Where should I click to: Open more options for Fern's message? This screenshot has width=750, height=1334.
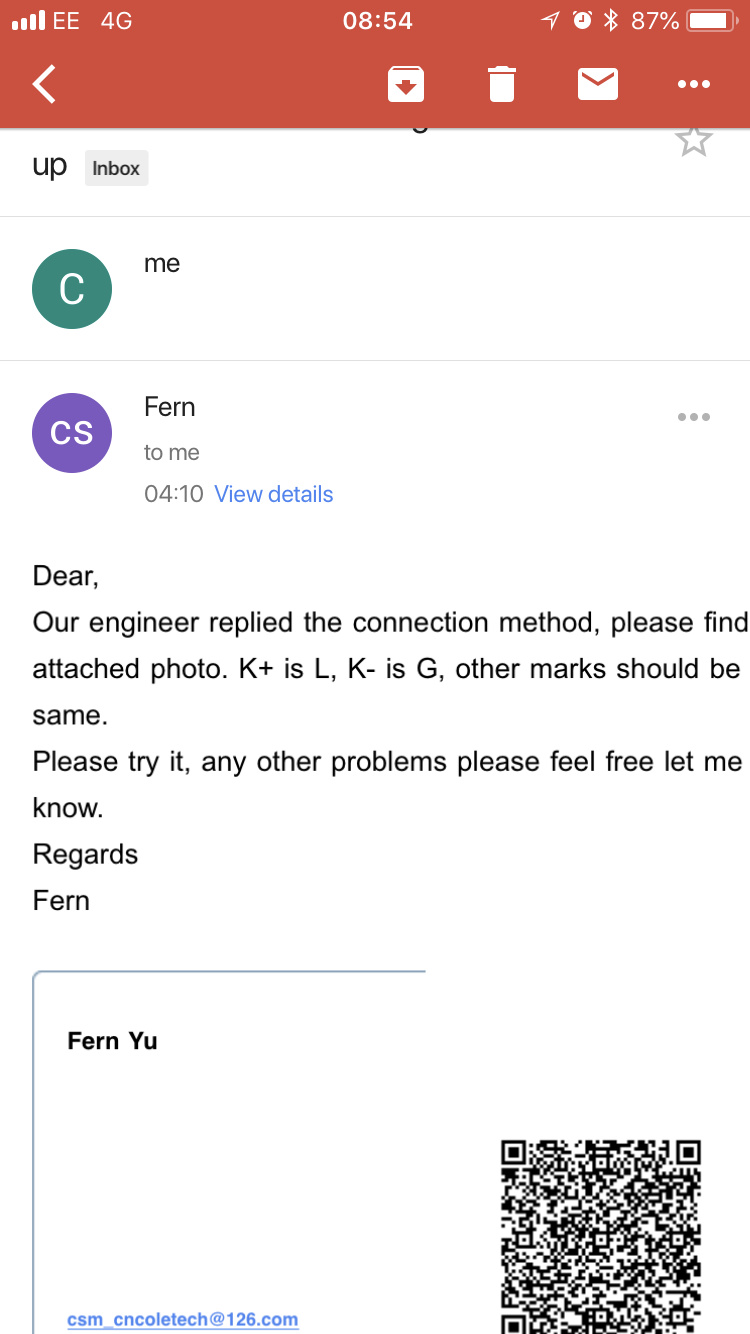694,417
